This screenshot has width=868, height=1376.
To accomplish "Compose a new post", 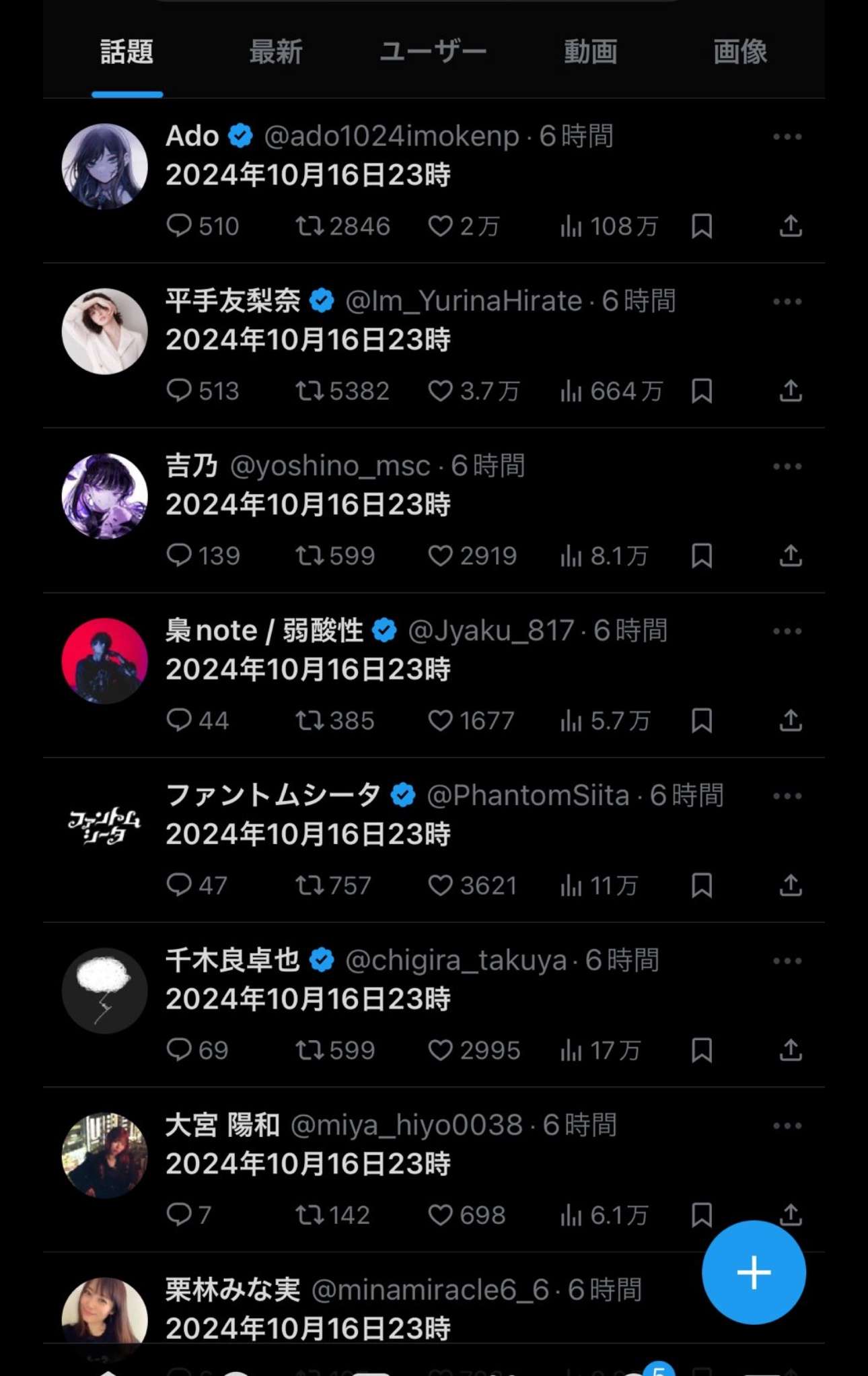I will pos(753,1272).
